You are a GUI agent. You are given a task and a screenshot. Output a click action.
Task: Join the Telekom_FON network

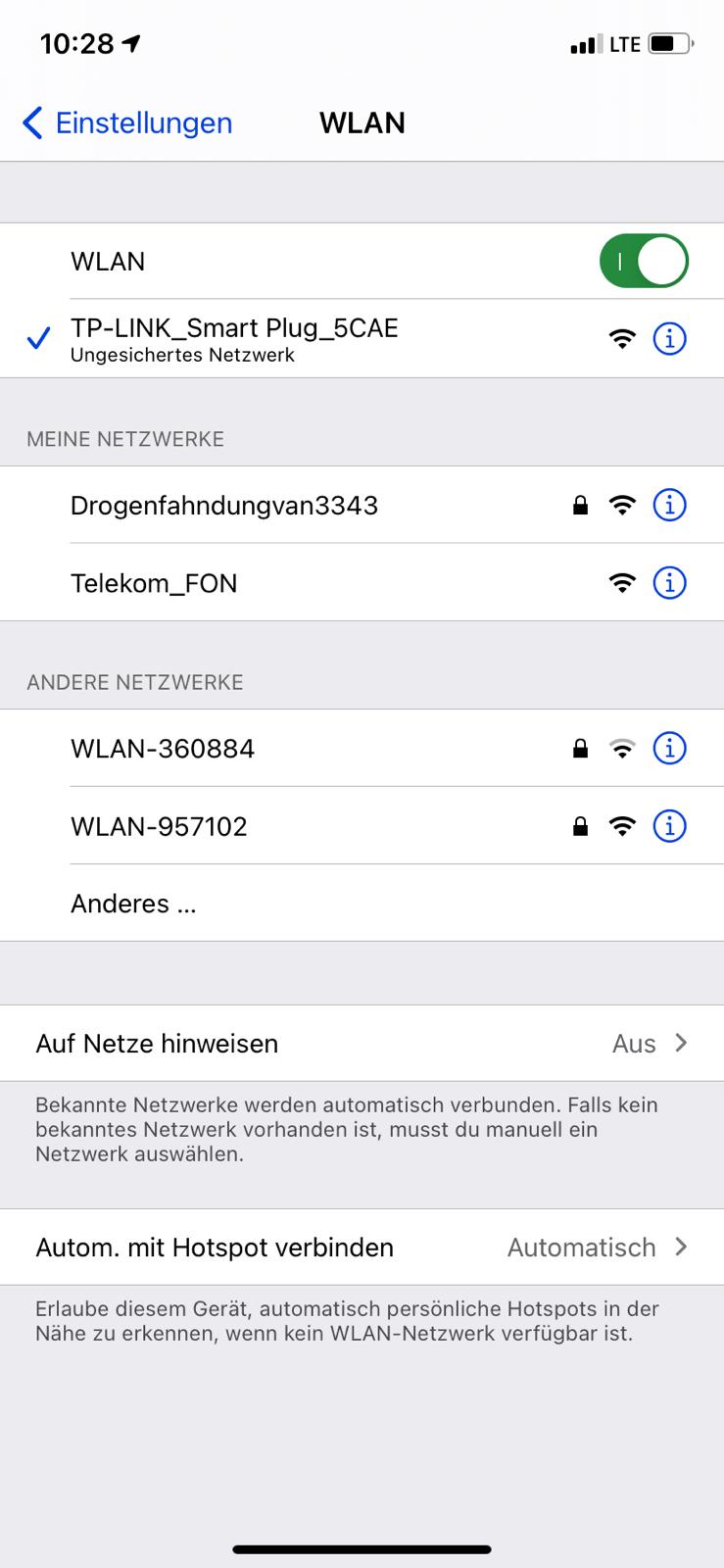154,584
